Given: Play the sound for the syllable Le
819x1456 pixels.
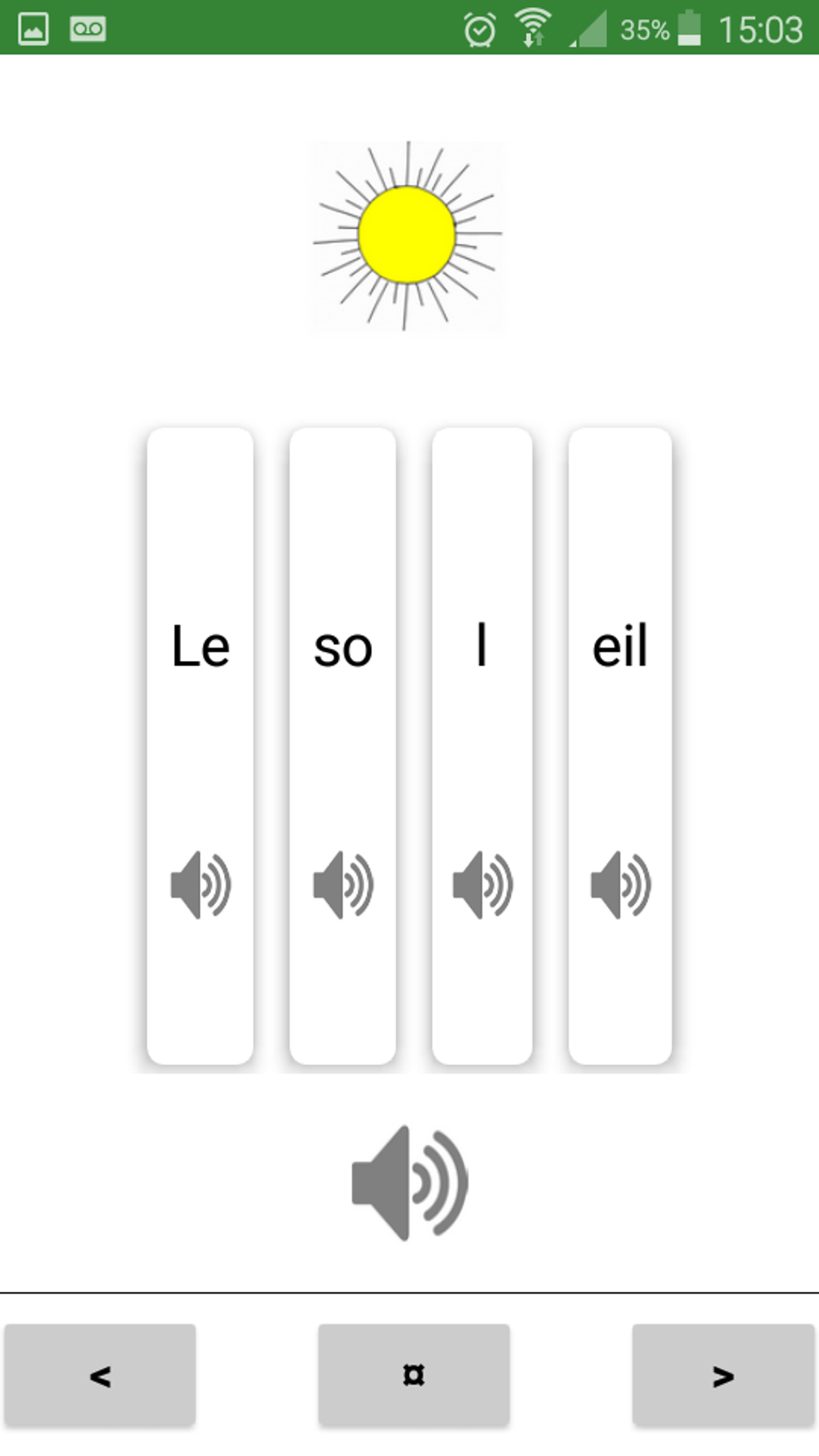Looking at the screenshot, I should pyautogui.click(x=201, y=884).
